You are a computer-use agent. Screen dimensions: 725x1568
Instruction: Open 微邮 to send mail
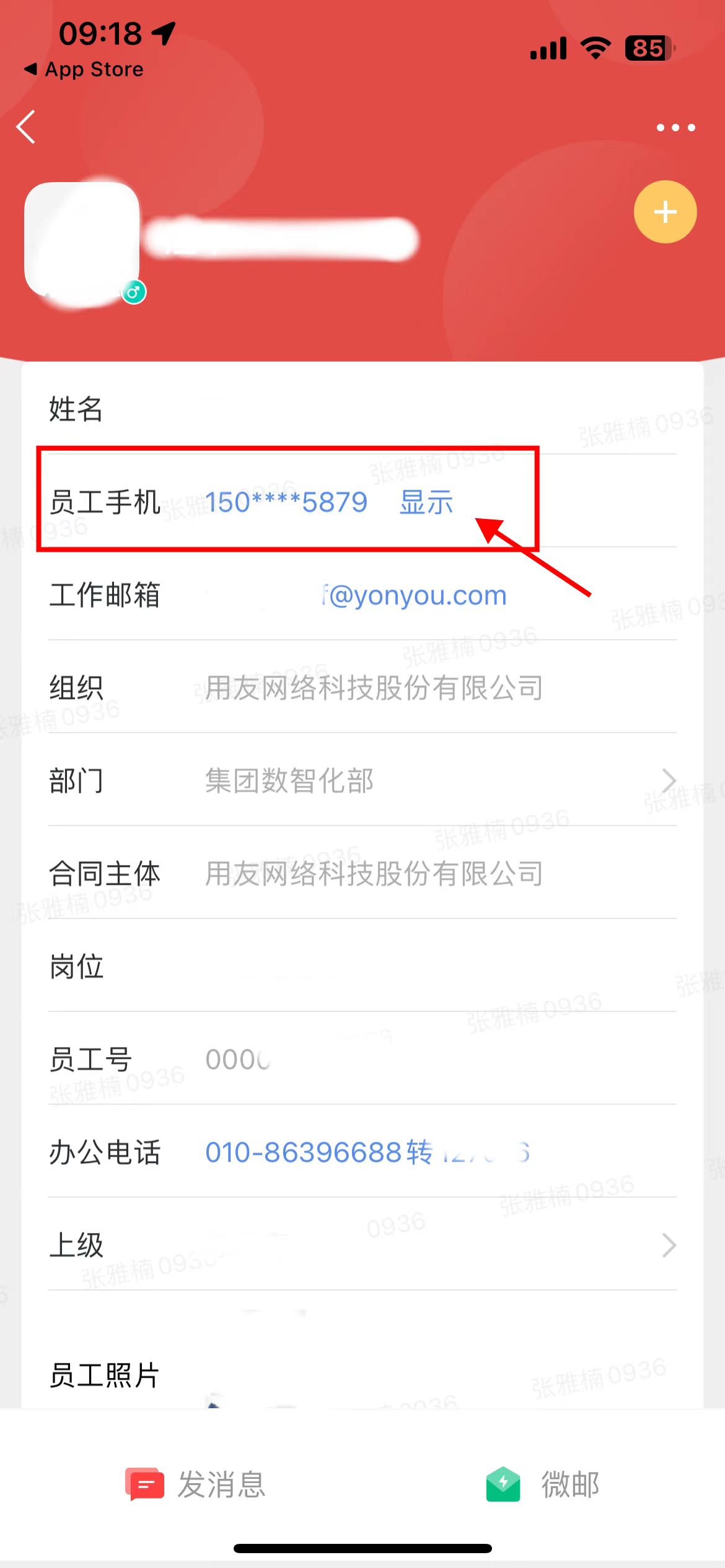point(543,1484)
